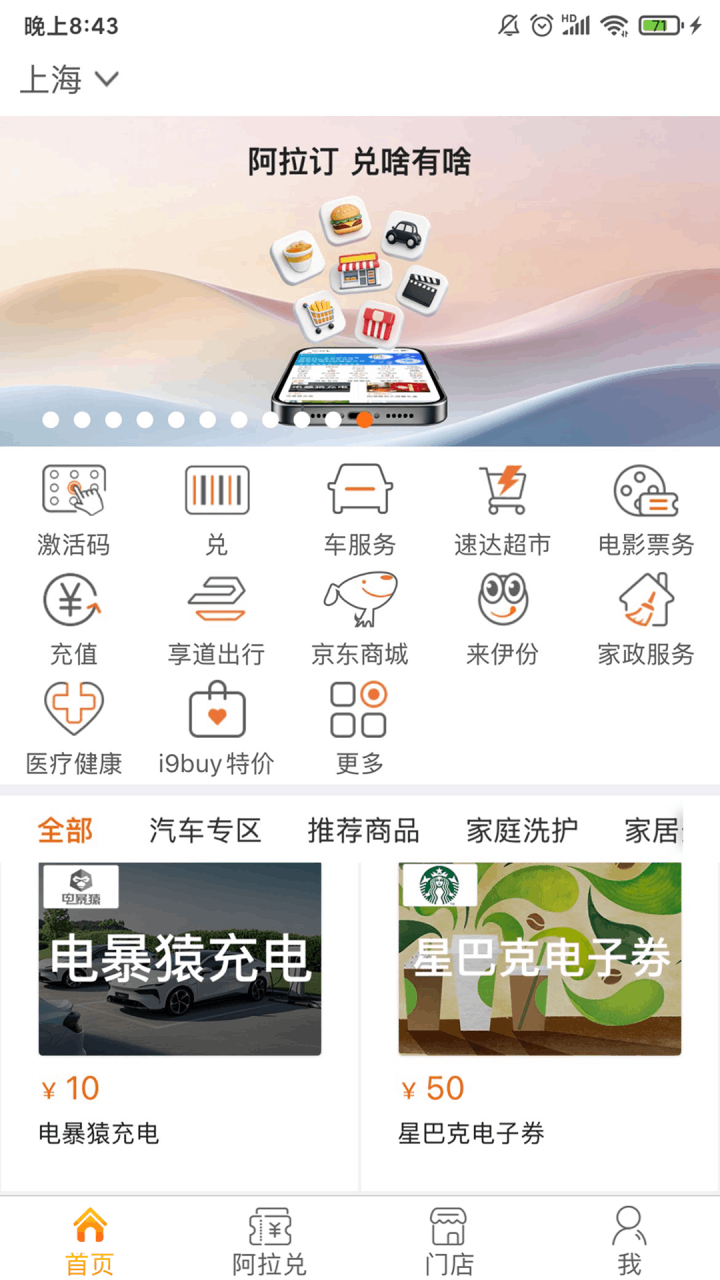Select the 充值 recharge icon
The height and width of the screenshot is (1280, 720).
click(x=73, y=617)
